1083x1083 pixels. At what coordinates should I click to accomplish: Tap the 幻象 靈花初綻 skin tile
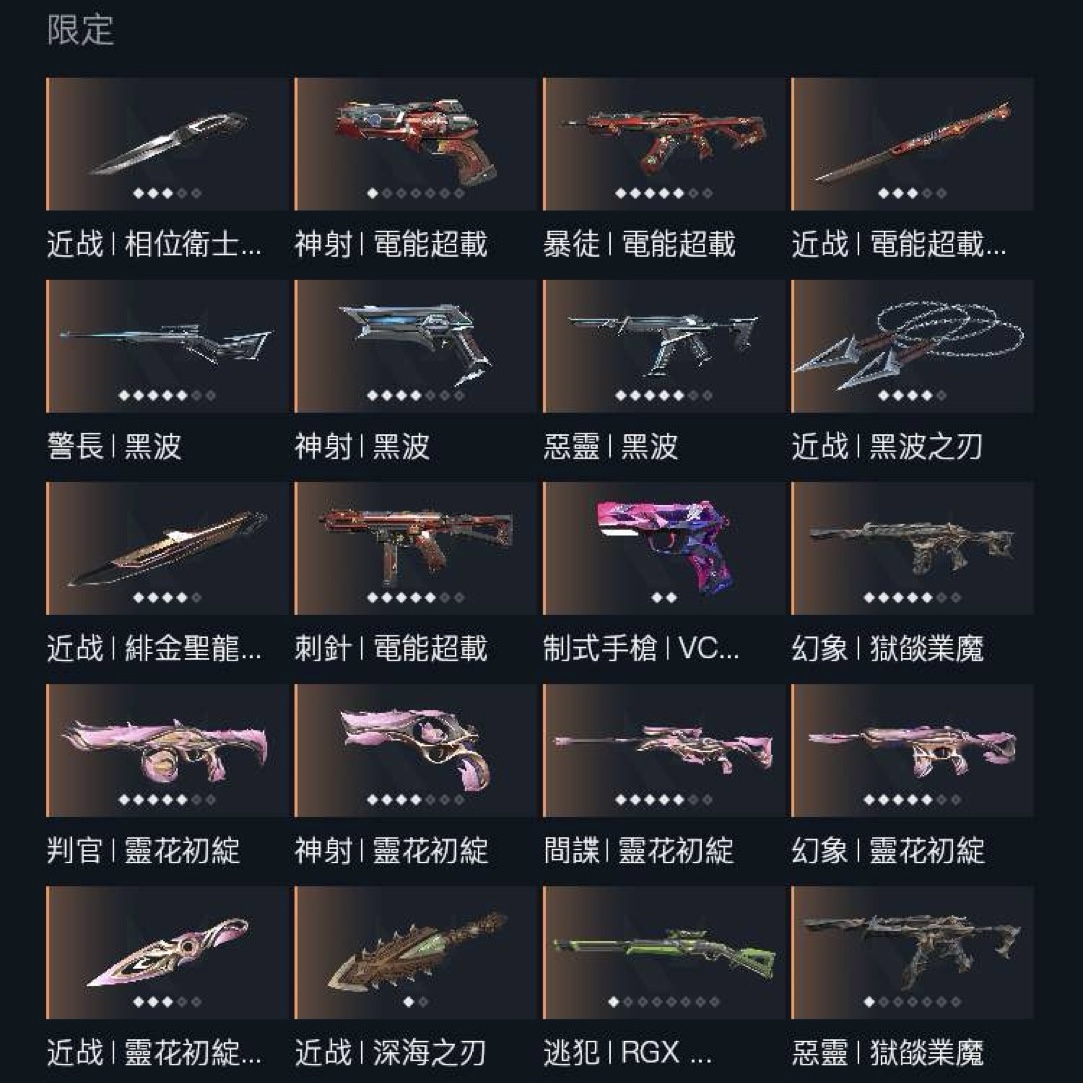pyautogui.click(x=912, y=750)
